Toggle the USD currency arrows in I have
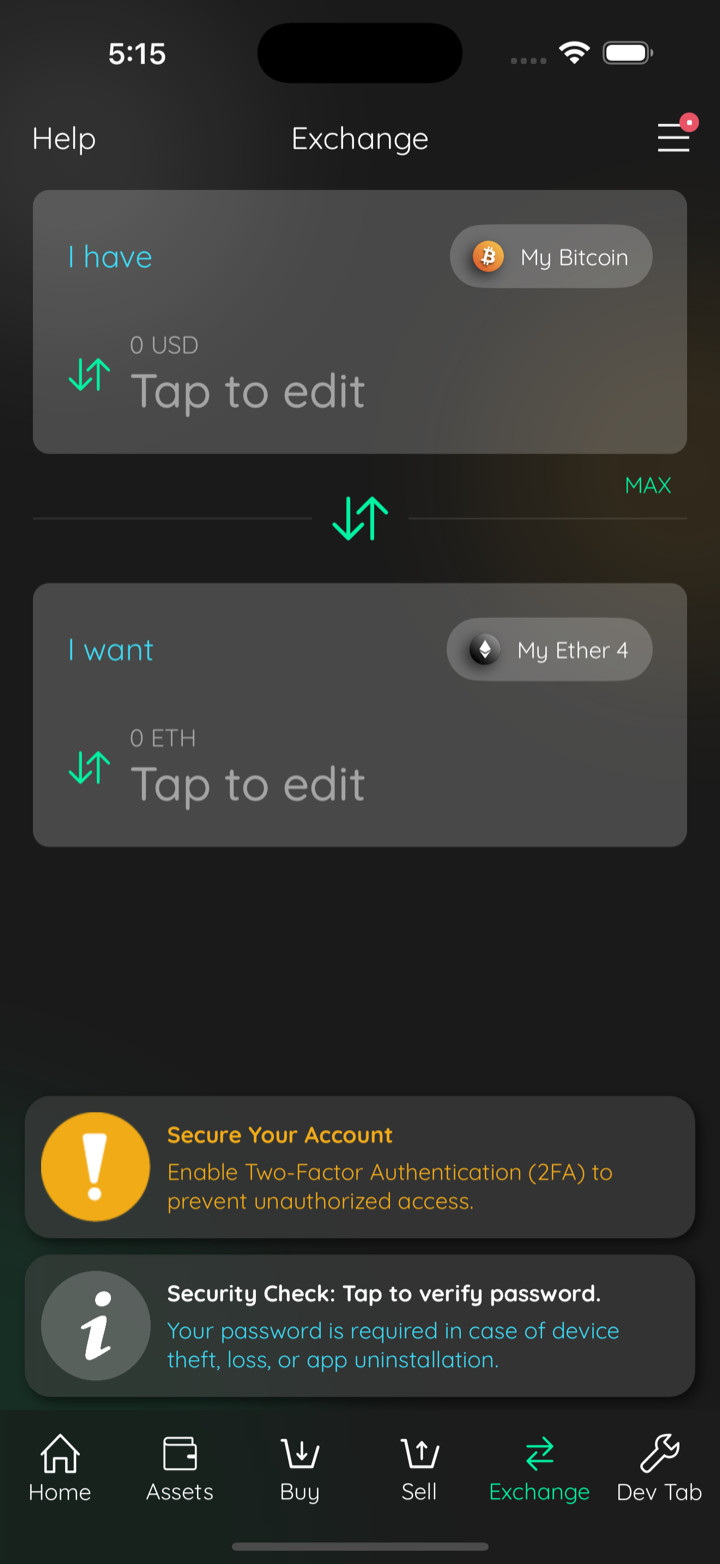The width and height of the screenshot is (720, 1564). (x=89, y=375)
